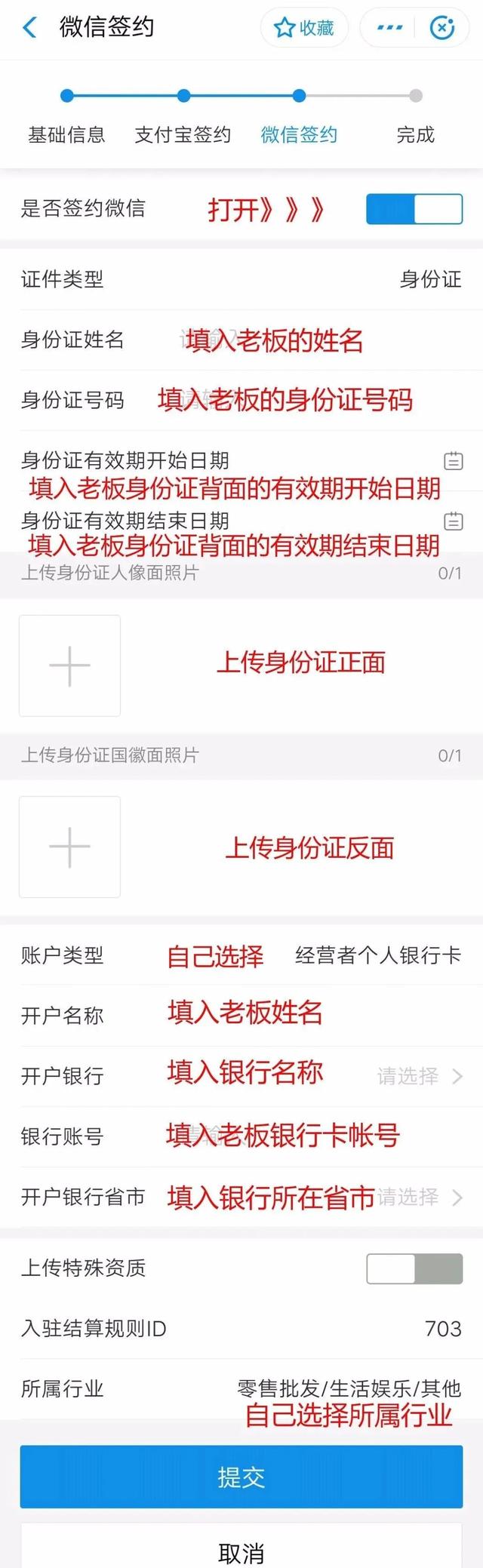Submit the form with 提交

[x=241, y=1477]
